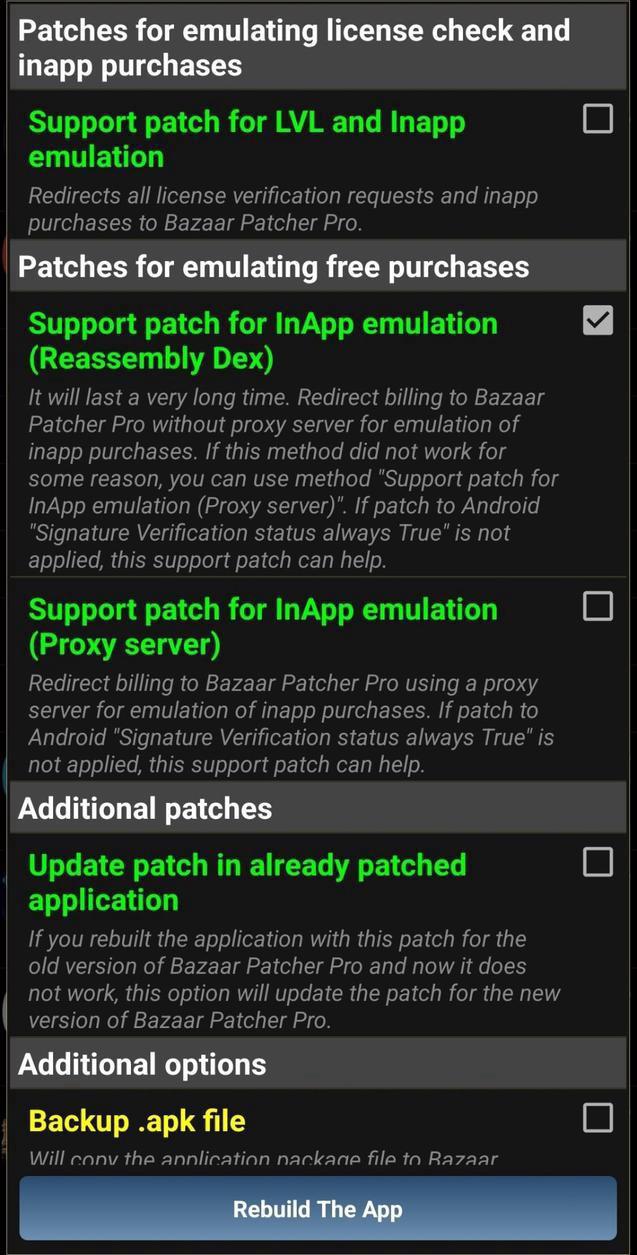Viewport: 637px width, 1255px height.
Task: Uncheck InApp emulation (Reassembly Dex) patch
Action: click(597, 320)
